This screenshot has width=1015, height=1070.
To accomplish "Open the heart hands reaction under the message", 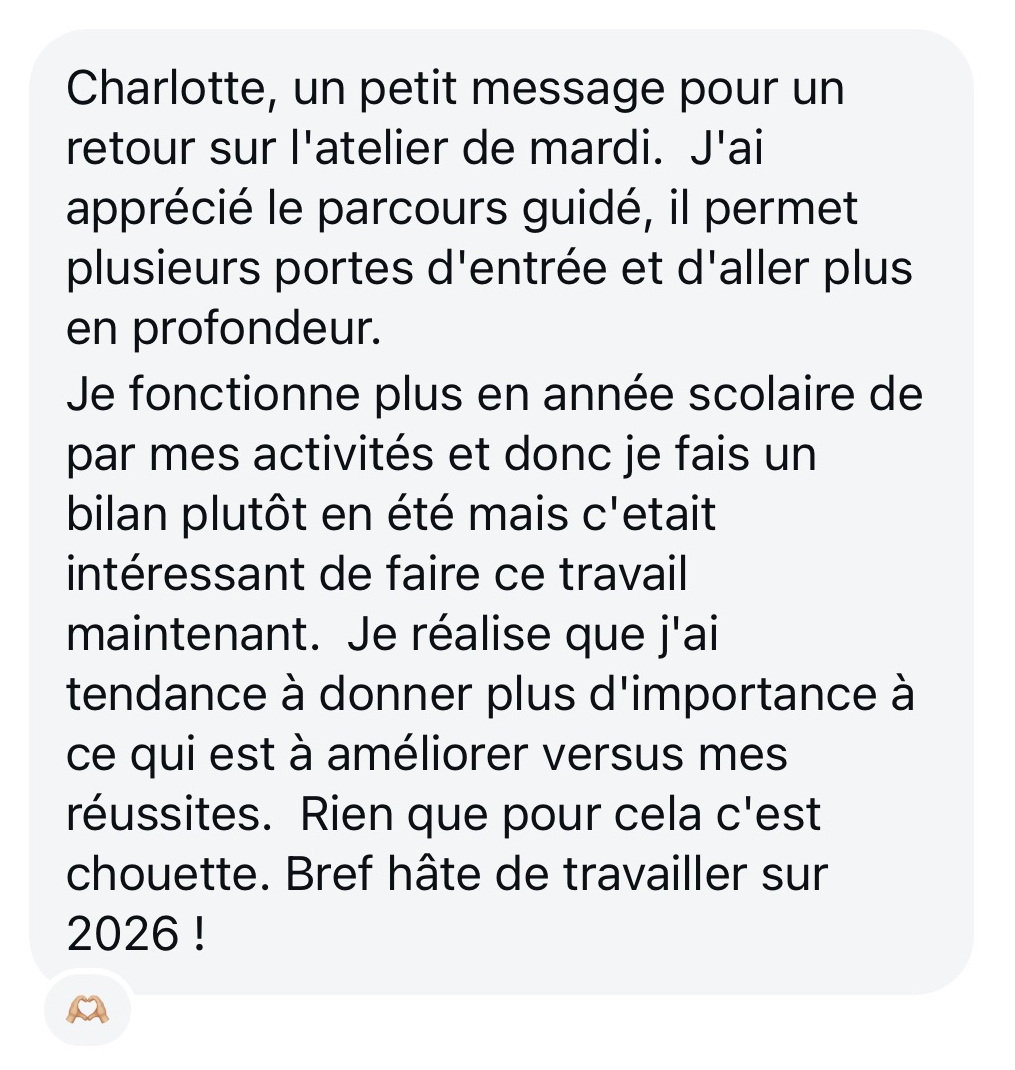I will click(x=87, y=1011).
